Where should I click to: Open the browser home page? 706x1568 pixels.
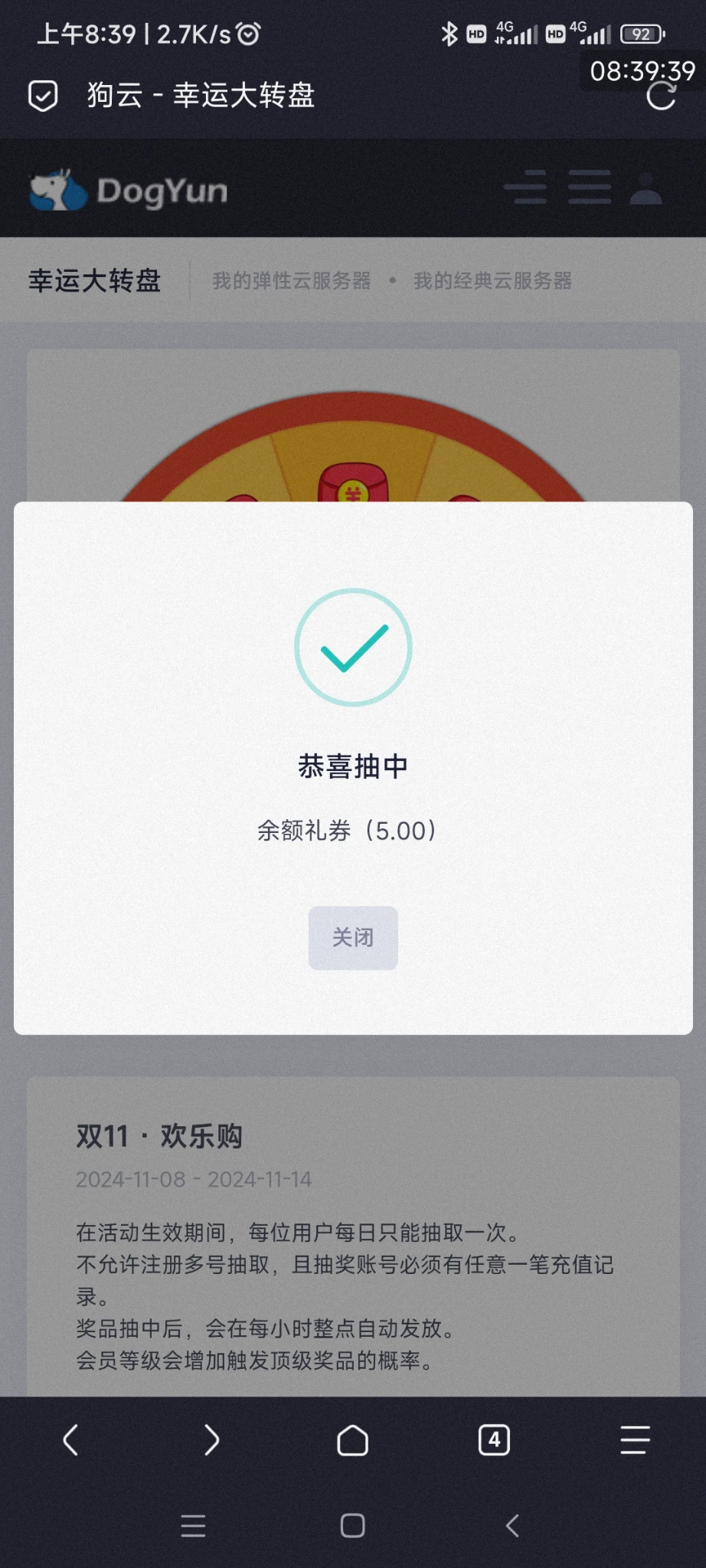tap(352, 1440)
